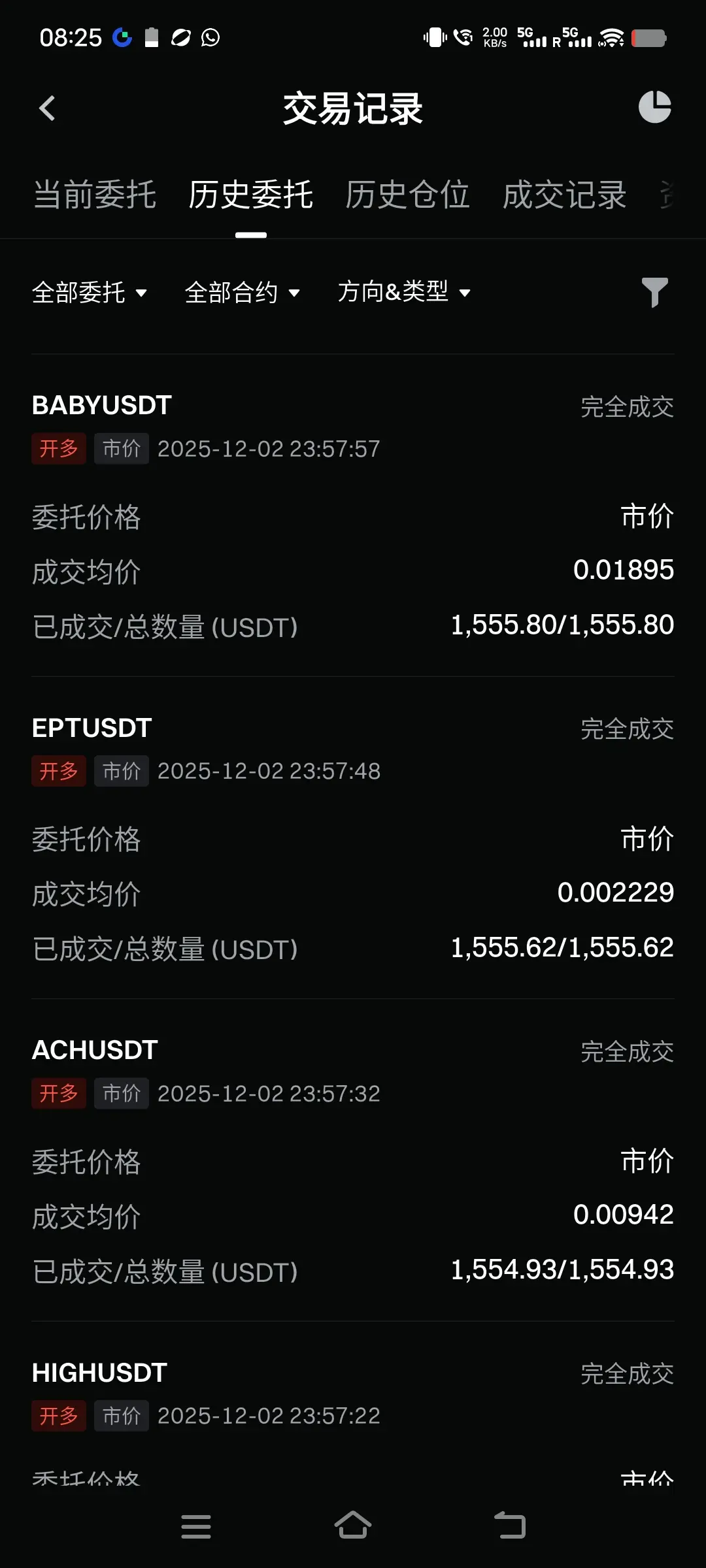Viewport: 706px width, 1568px height.
Task: Open the 成交记录 tab
Action: (564, 195)
